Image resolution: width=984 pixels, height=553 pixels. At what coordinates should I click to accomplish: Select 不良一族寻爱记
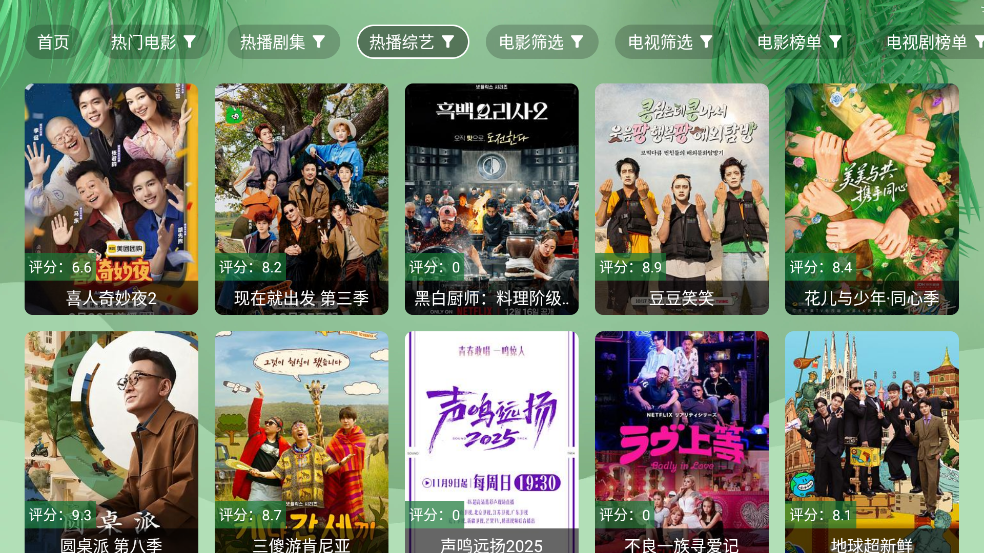tap(681, 442)
